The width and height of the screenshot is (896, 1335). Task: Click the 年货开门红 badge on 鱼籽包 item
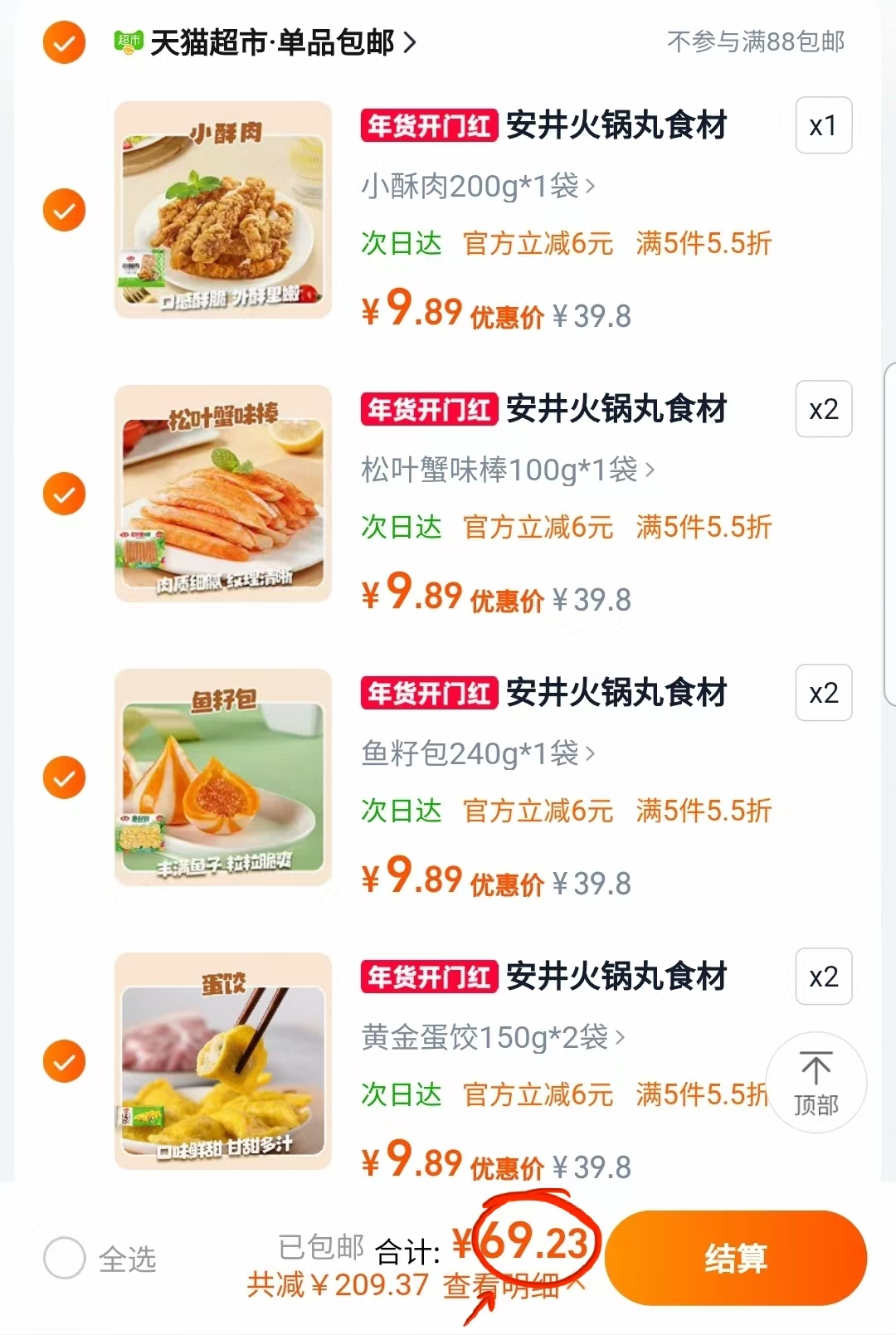click(427, 694)
